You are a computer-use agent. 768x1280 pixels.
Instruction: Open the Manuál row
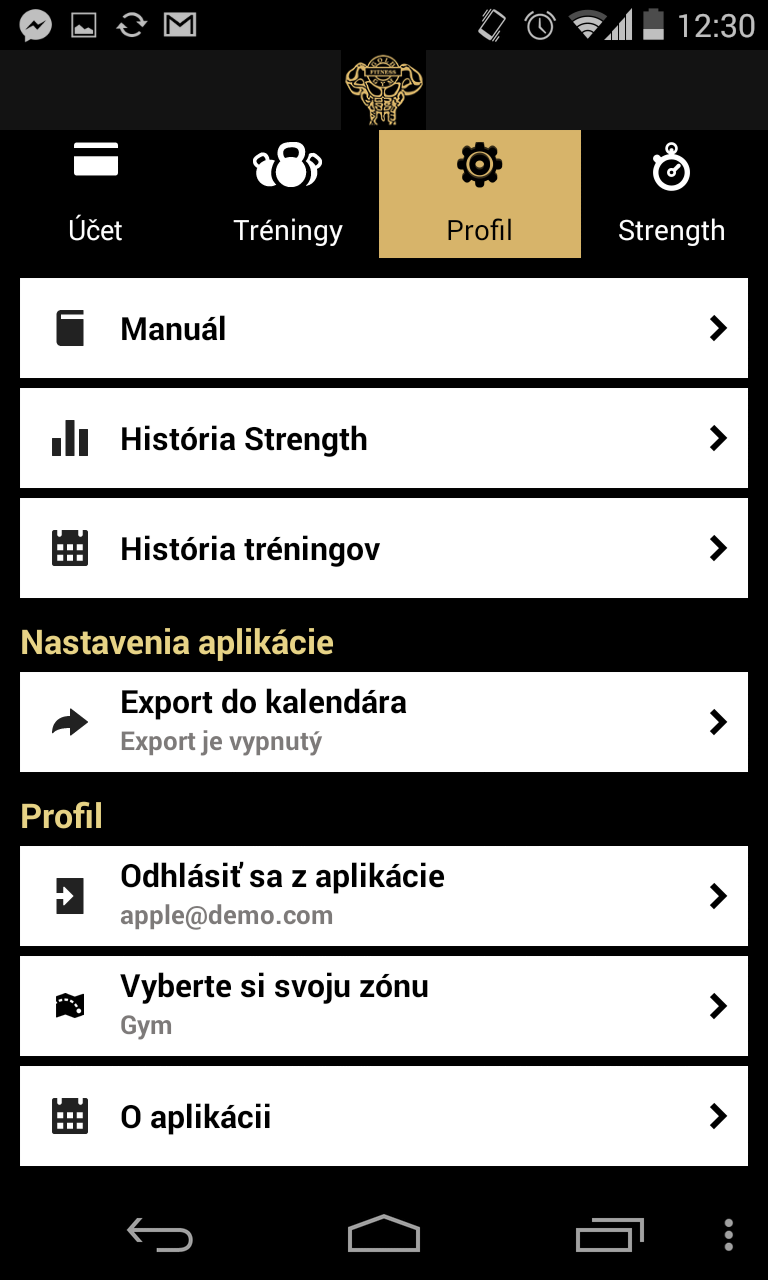[x=384, y=328]
